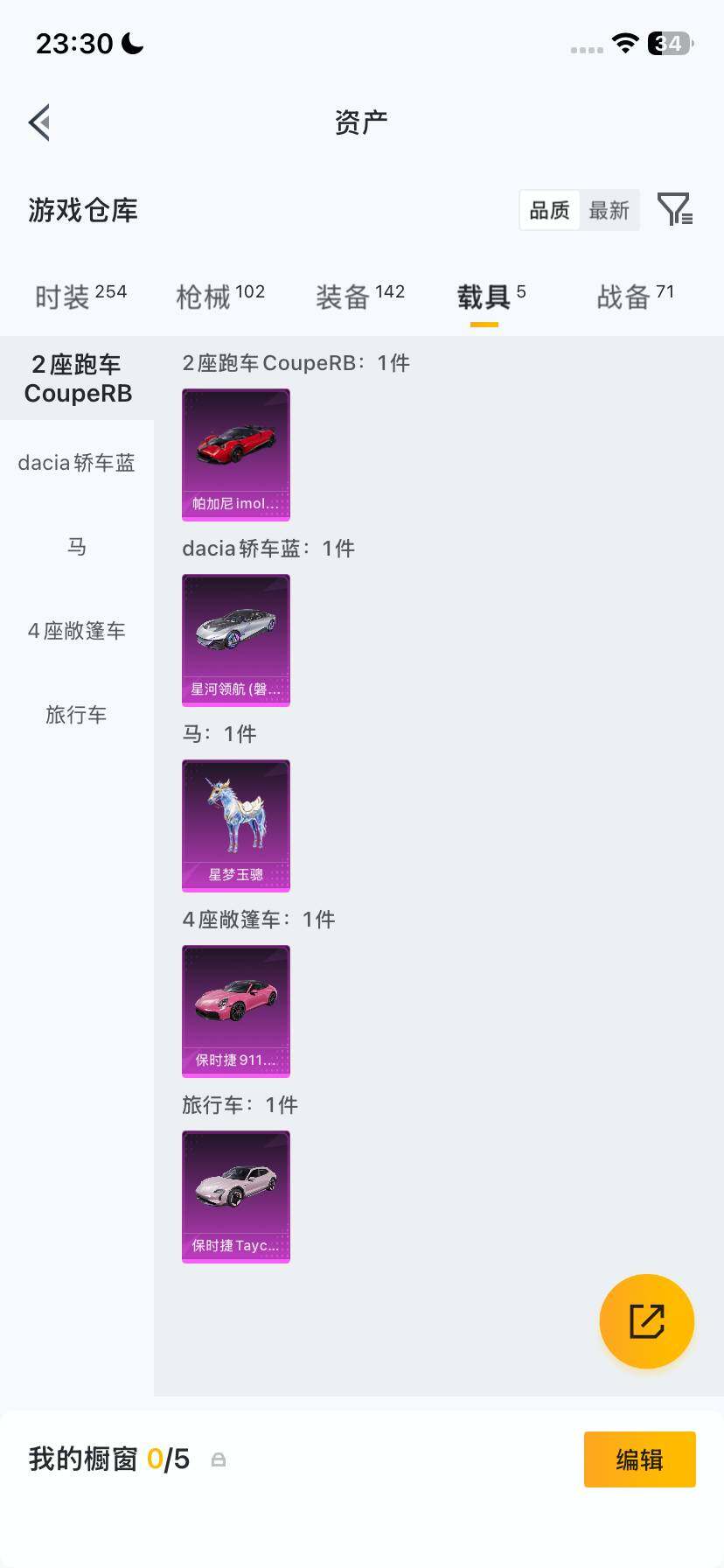Open the 保时捷Tayc travel car item
724x1568 pixels.
[x=235, y=1197]
